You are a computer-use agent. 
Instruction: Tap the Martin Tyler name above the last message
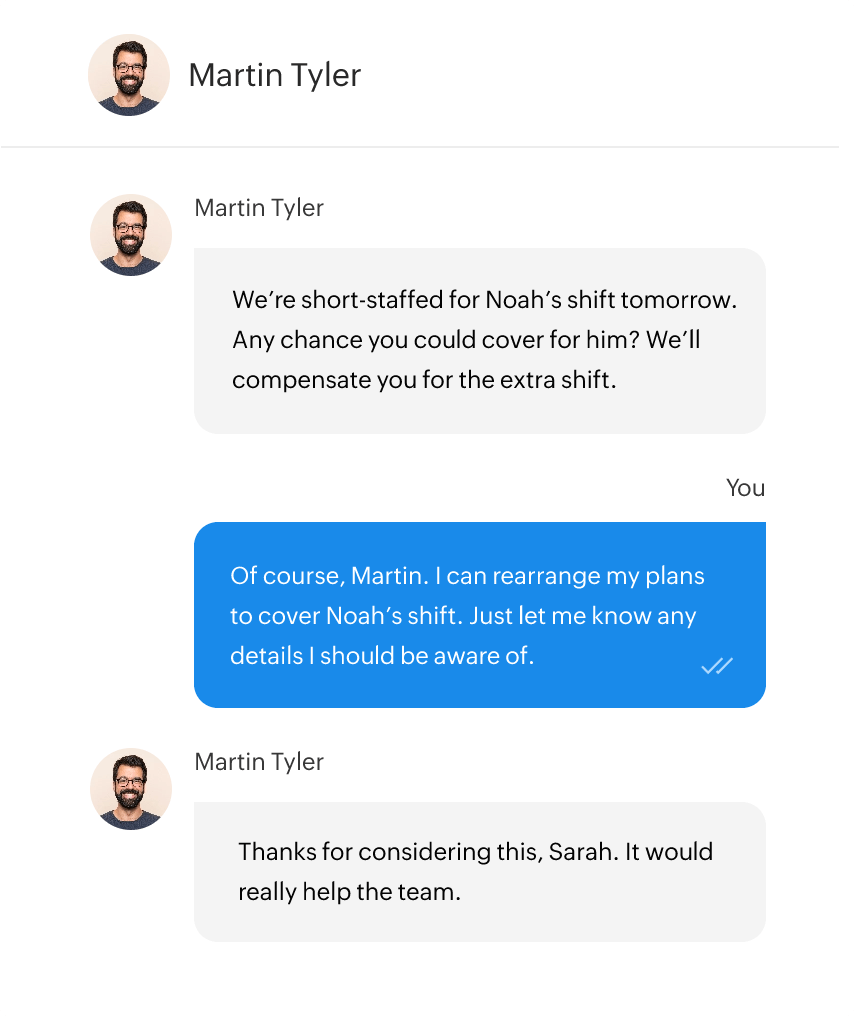tap(259, 761)
